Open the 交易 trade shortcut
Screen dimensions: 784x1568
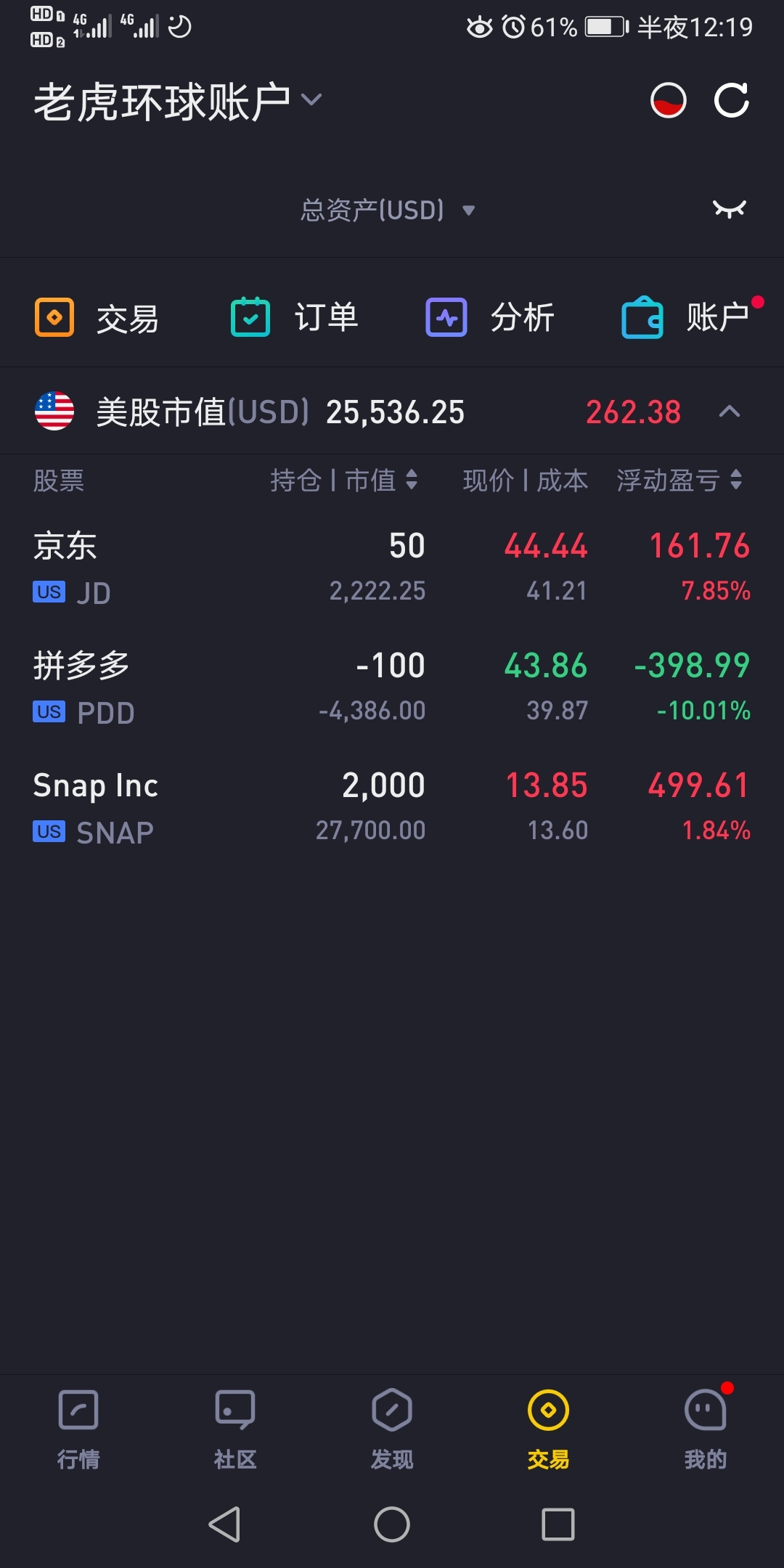tap(97, 318)
